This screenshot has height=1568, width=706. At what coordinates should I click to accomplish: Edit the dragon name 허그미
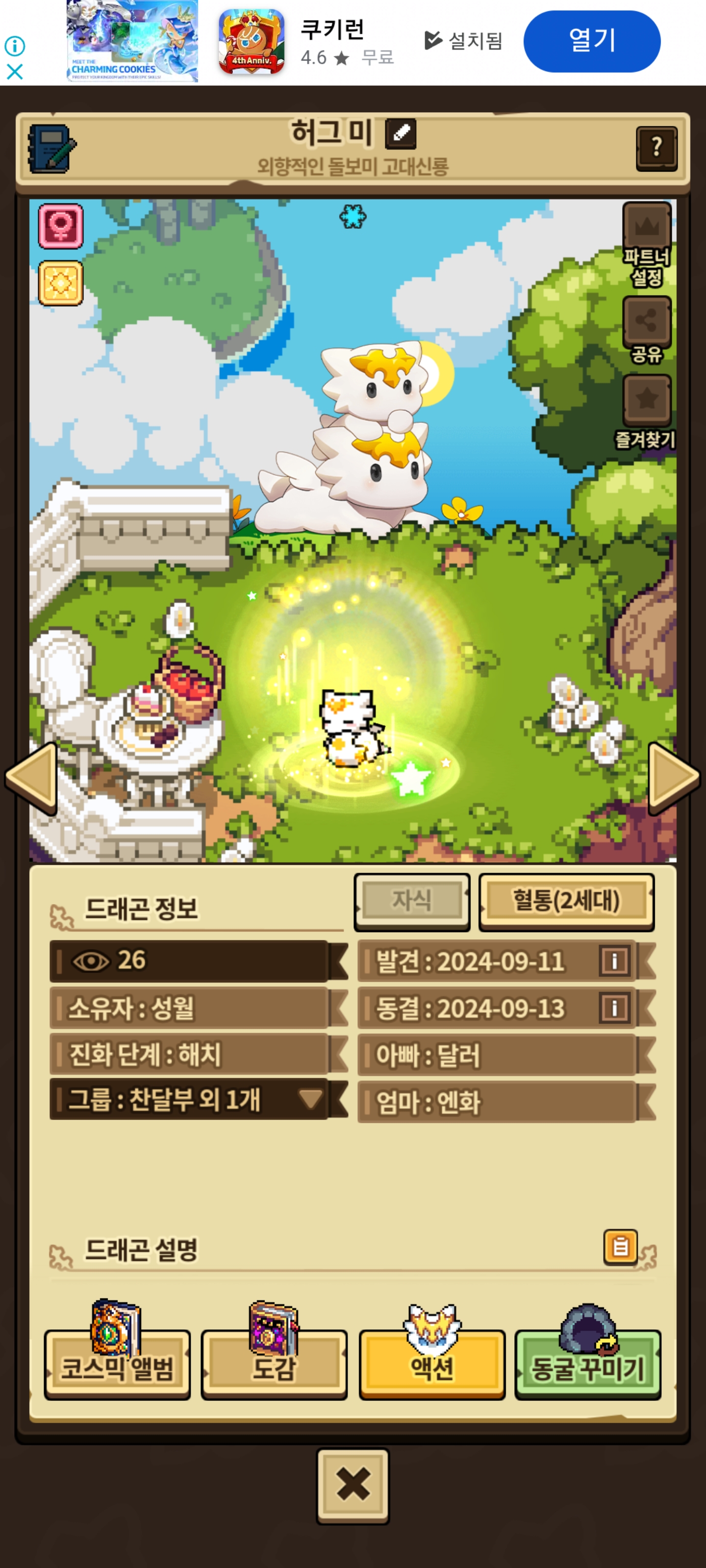tap(400, 133)
